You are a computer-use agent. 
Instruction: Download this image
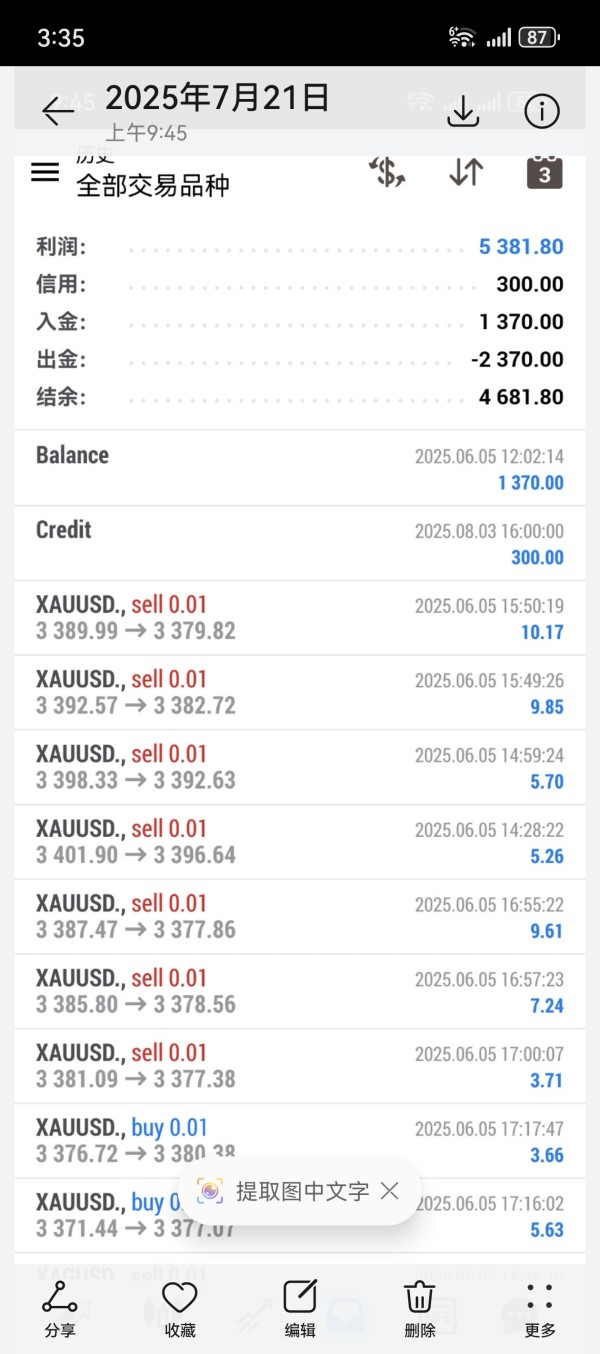click(x=462, y=111)
